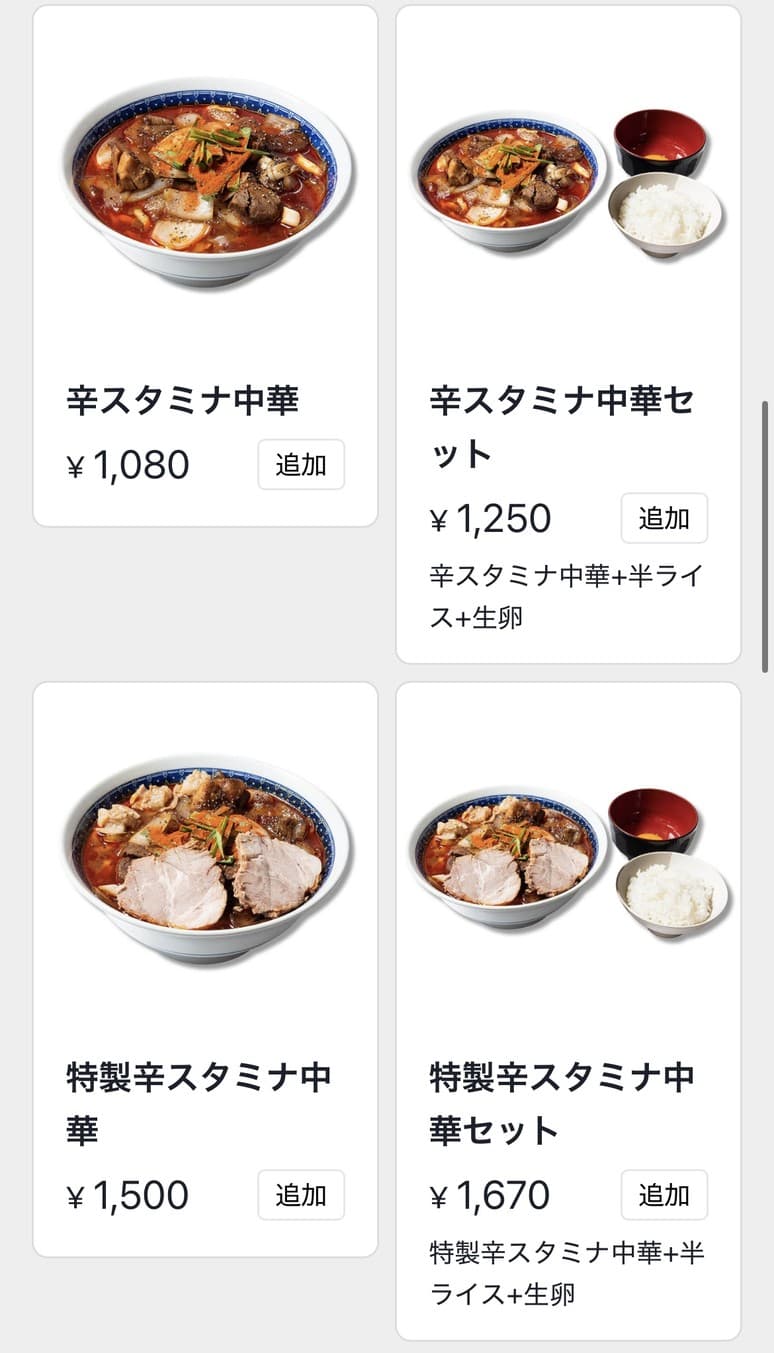Click the 追加 button for 特製辛スタミナ中華セット
Image resolution: width=774 pixels, height=1353 pixels.
[x=664, y=1195]
